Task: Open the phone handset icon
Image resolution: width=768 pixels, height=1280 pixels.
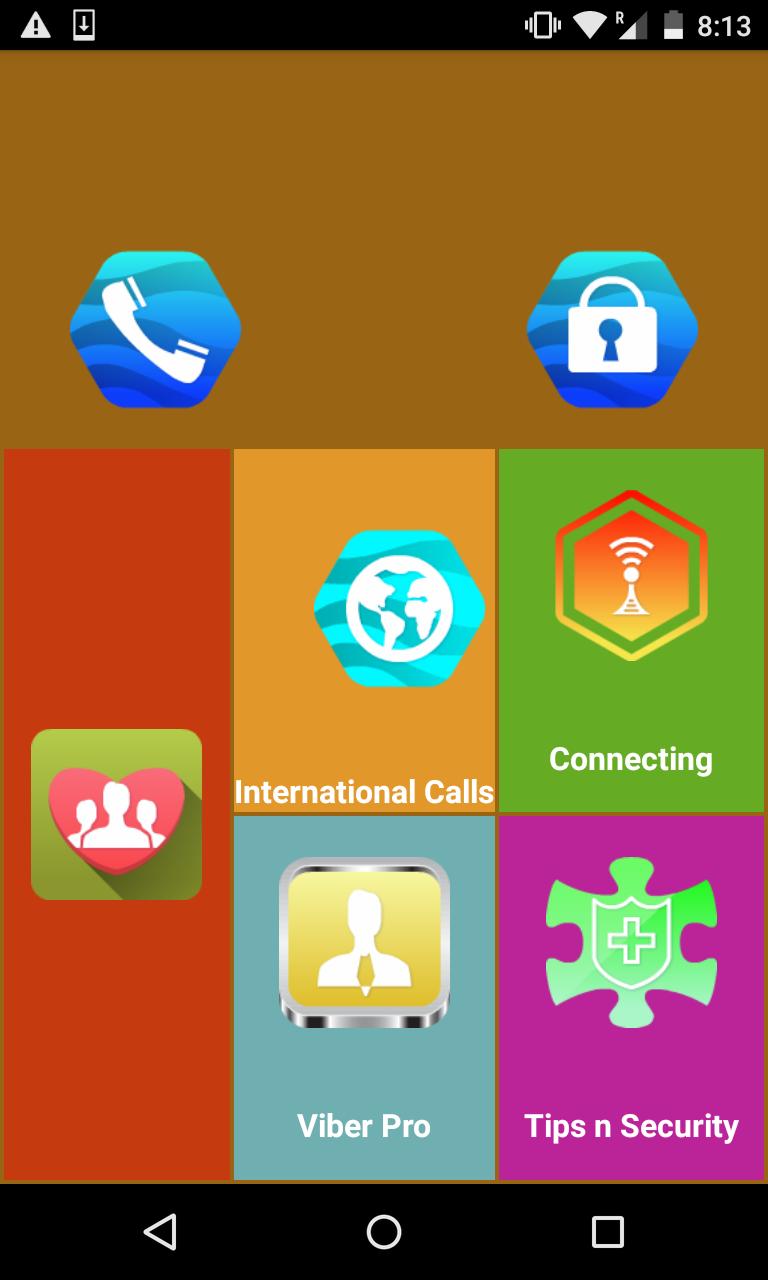Action: tap(155, 329)
